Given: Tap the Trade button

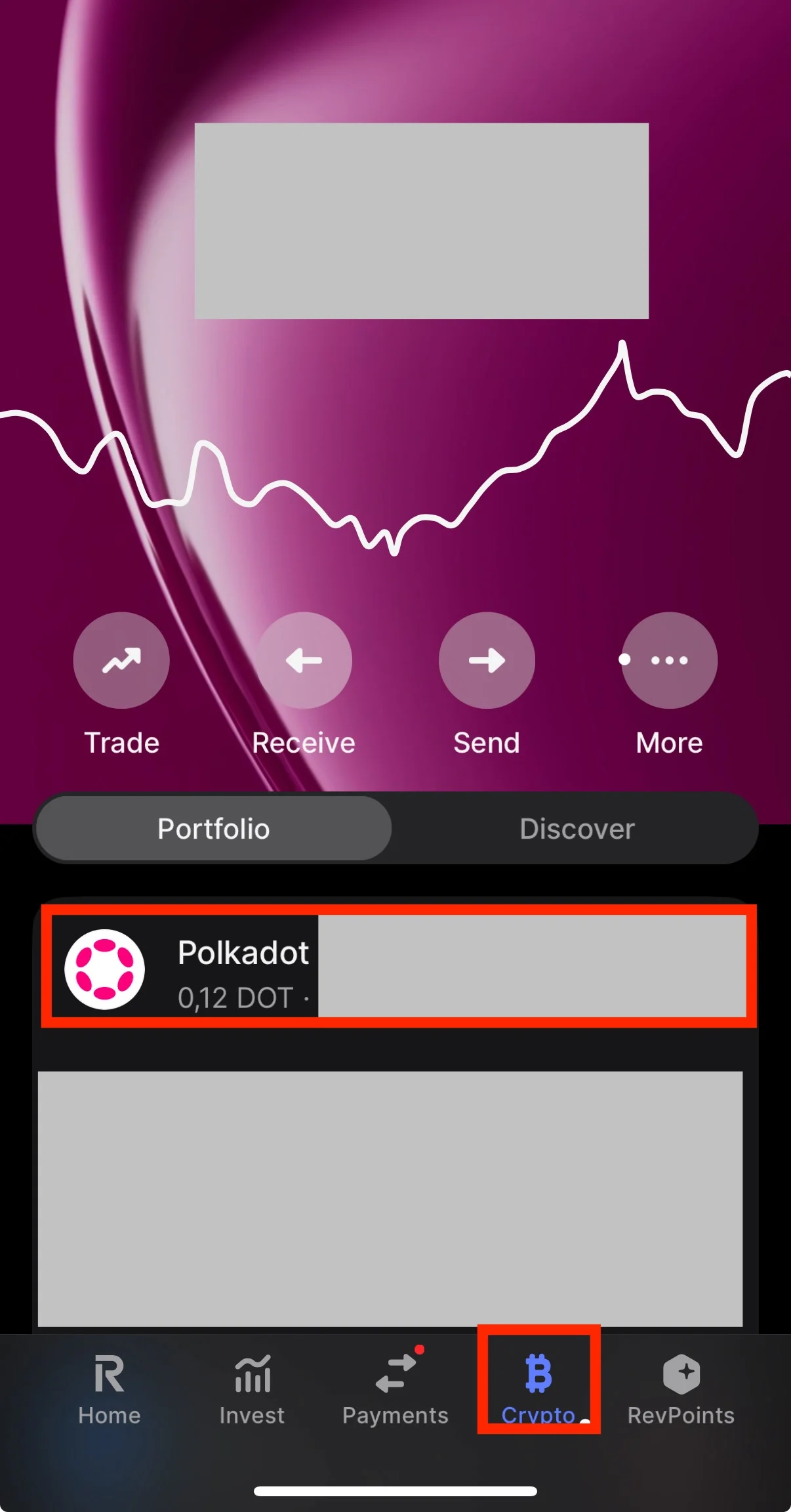Looking at the screenshot, I should (121, 661).
